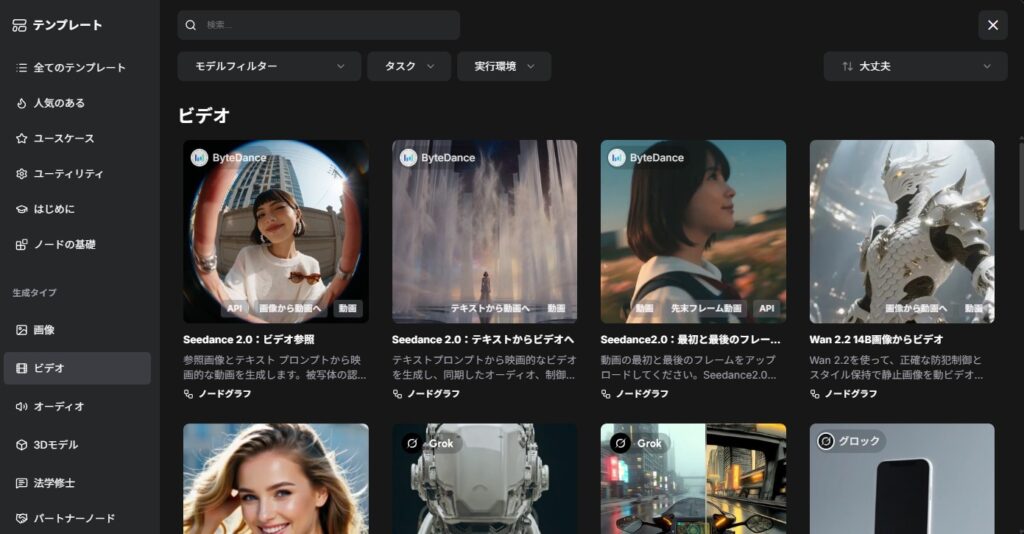Select the ユースケース category

coord(64,138)
